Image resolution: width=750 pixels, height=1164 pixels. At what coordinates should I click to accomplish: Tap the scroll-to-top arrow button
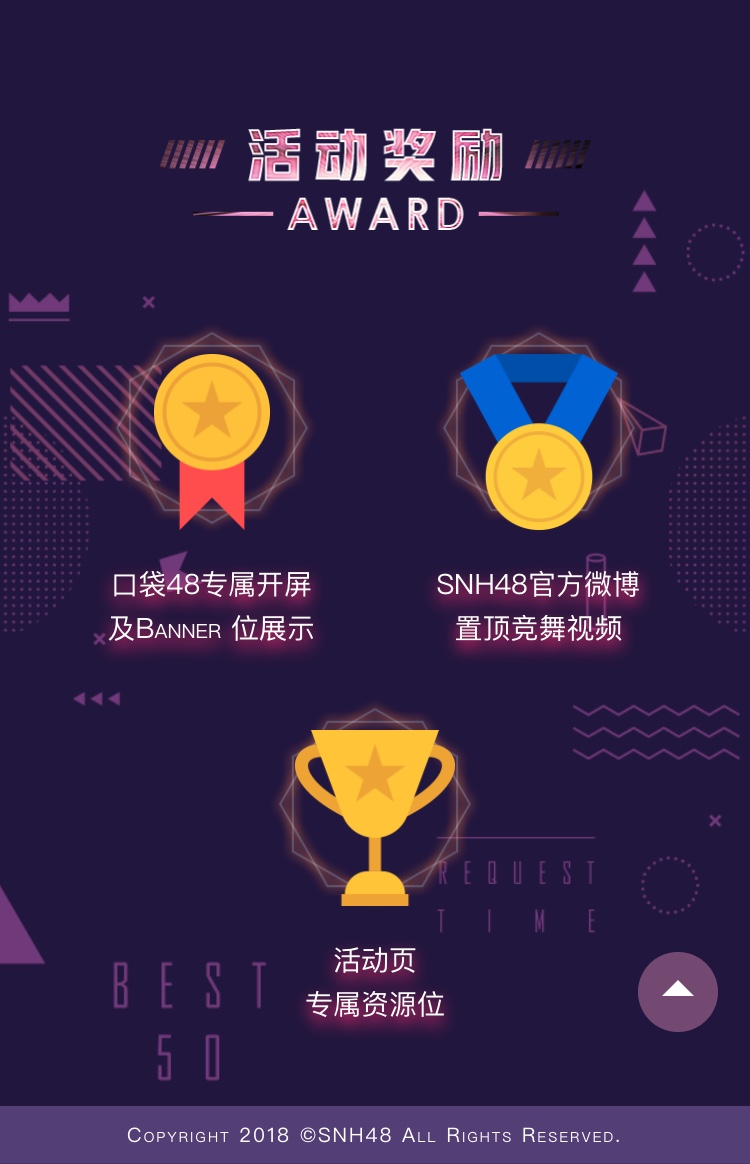click(x=678, y=991)
